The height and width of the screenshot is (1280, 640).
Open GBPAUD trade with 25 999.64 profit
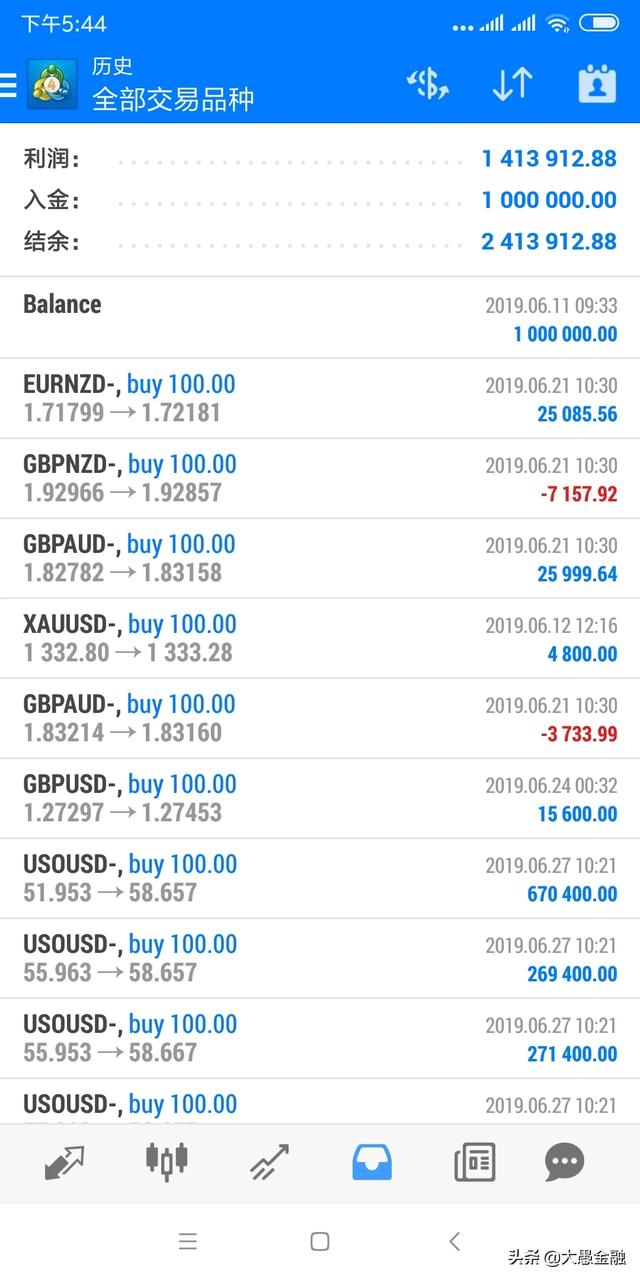point(320,558)
